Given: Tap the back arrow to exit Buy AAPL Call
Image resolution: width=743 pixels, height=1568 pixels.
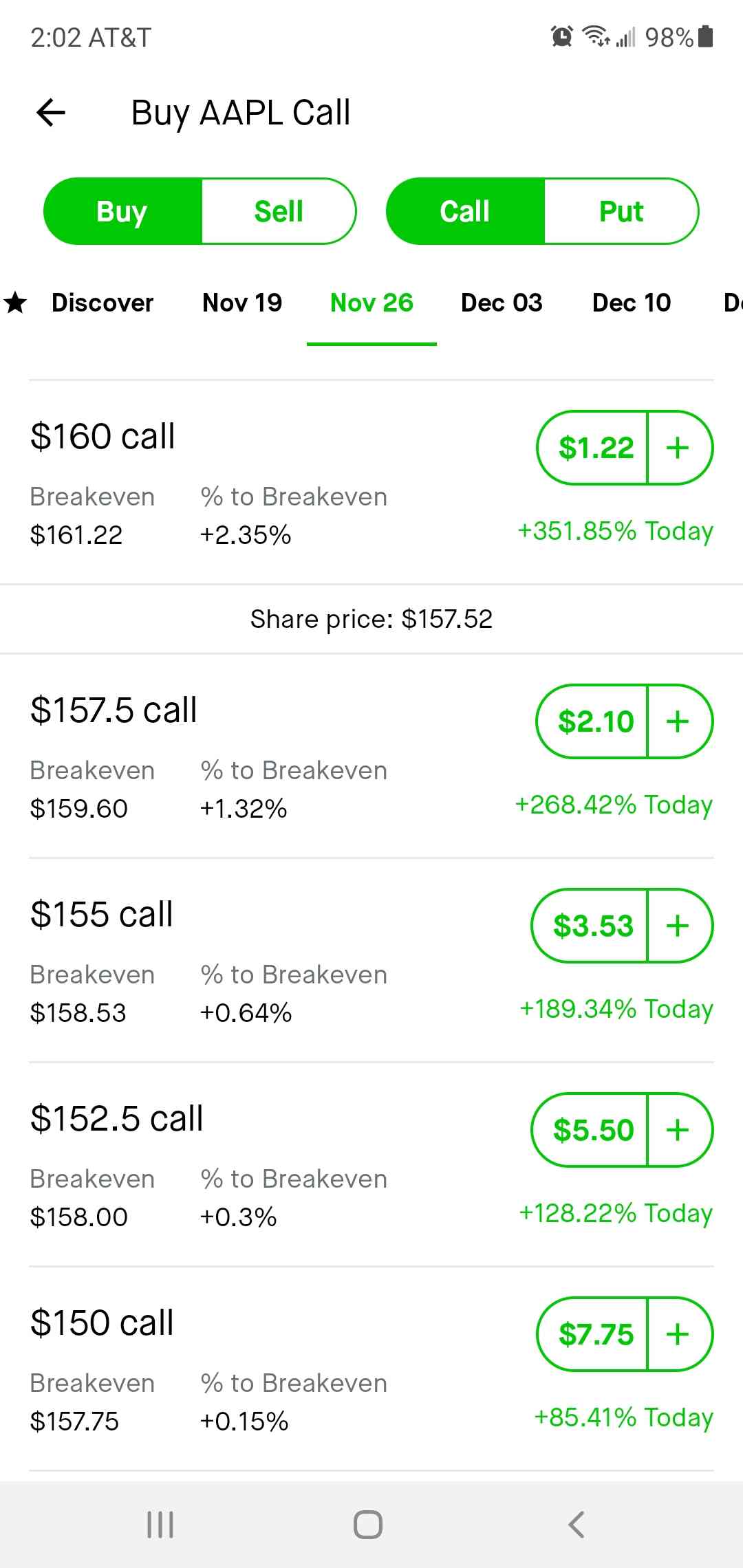Looking at the screenshot, I should click(50, 112).
